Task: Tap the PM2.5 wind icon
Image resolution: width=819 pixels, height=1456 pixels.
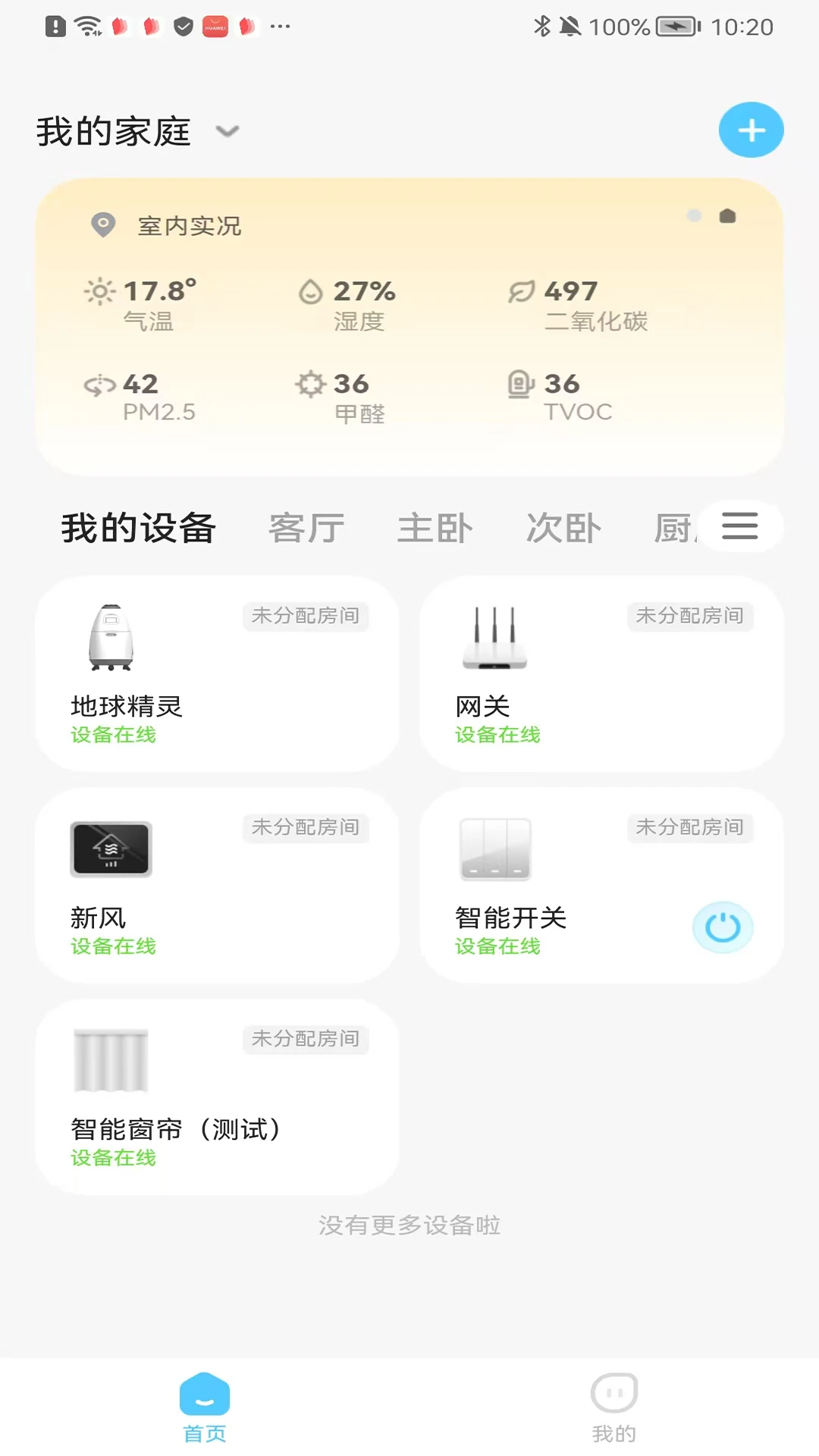Action: (99, 384)
